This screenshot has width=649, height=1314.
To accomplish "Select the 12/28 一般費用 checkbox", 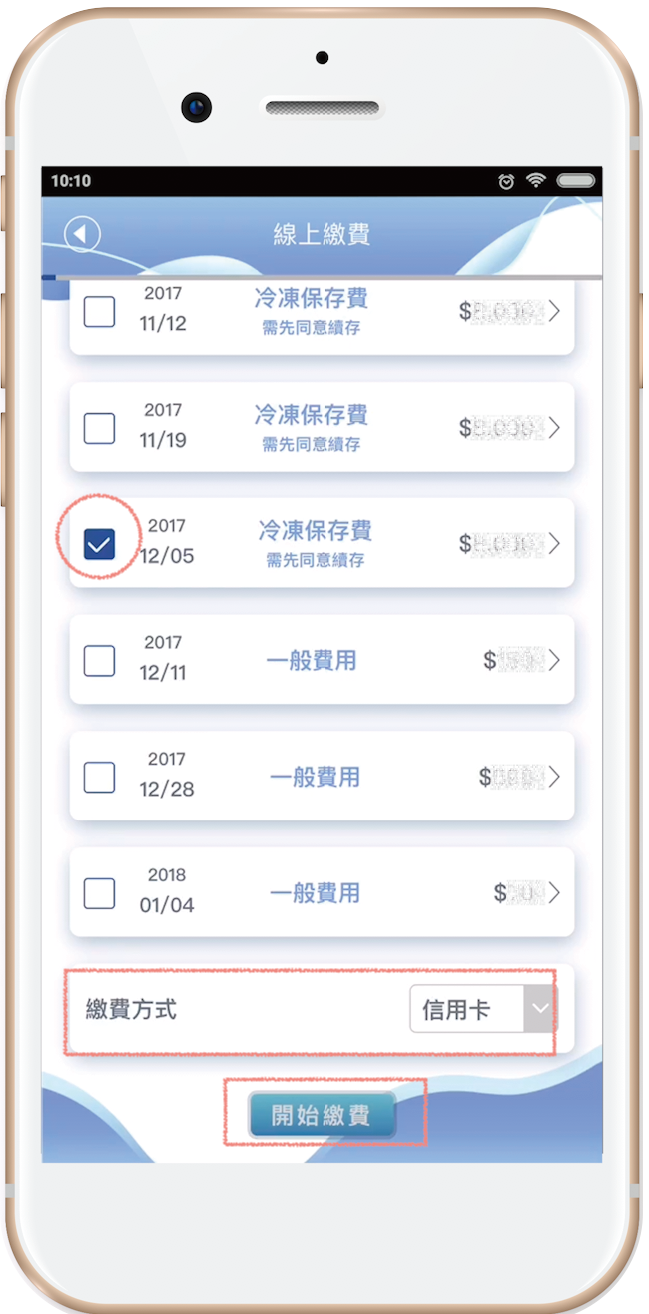I will tap(99, 776).
